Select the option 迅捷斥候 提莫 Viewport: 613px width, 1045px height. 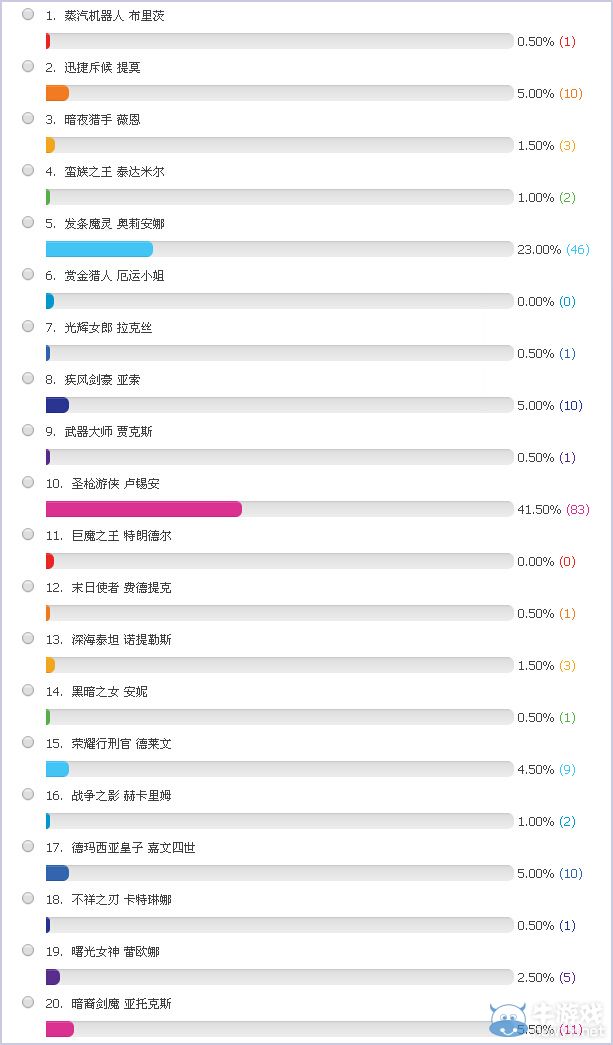tap(28, 66)
